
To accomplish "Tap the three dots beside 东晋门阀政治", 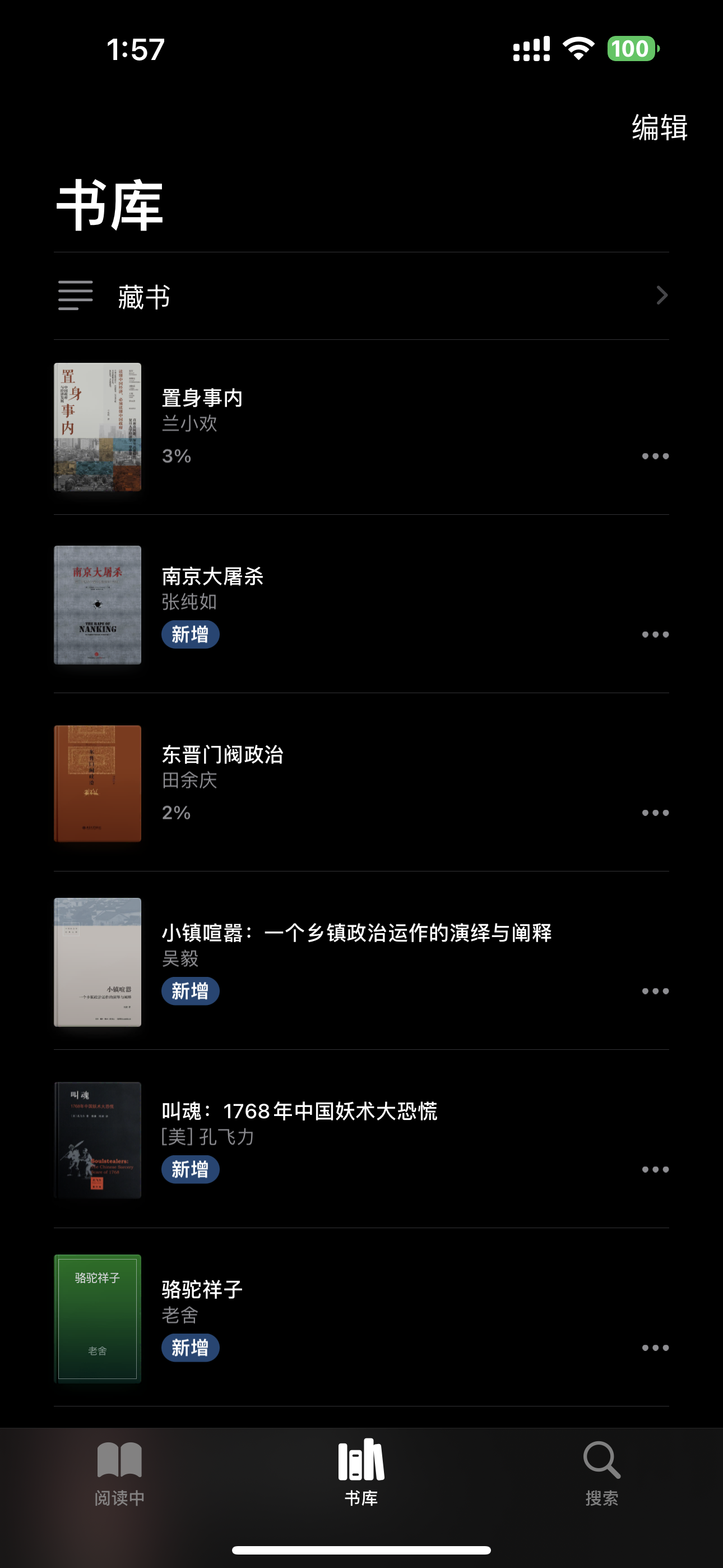I will [x=655, y=813].
